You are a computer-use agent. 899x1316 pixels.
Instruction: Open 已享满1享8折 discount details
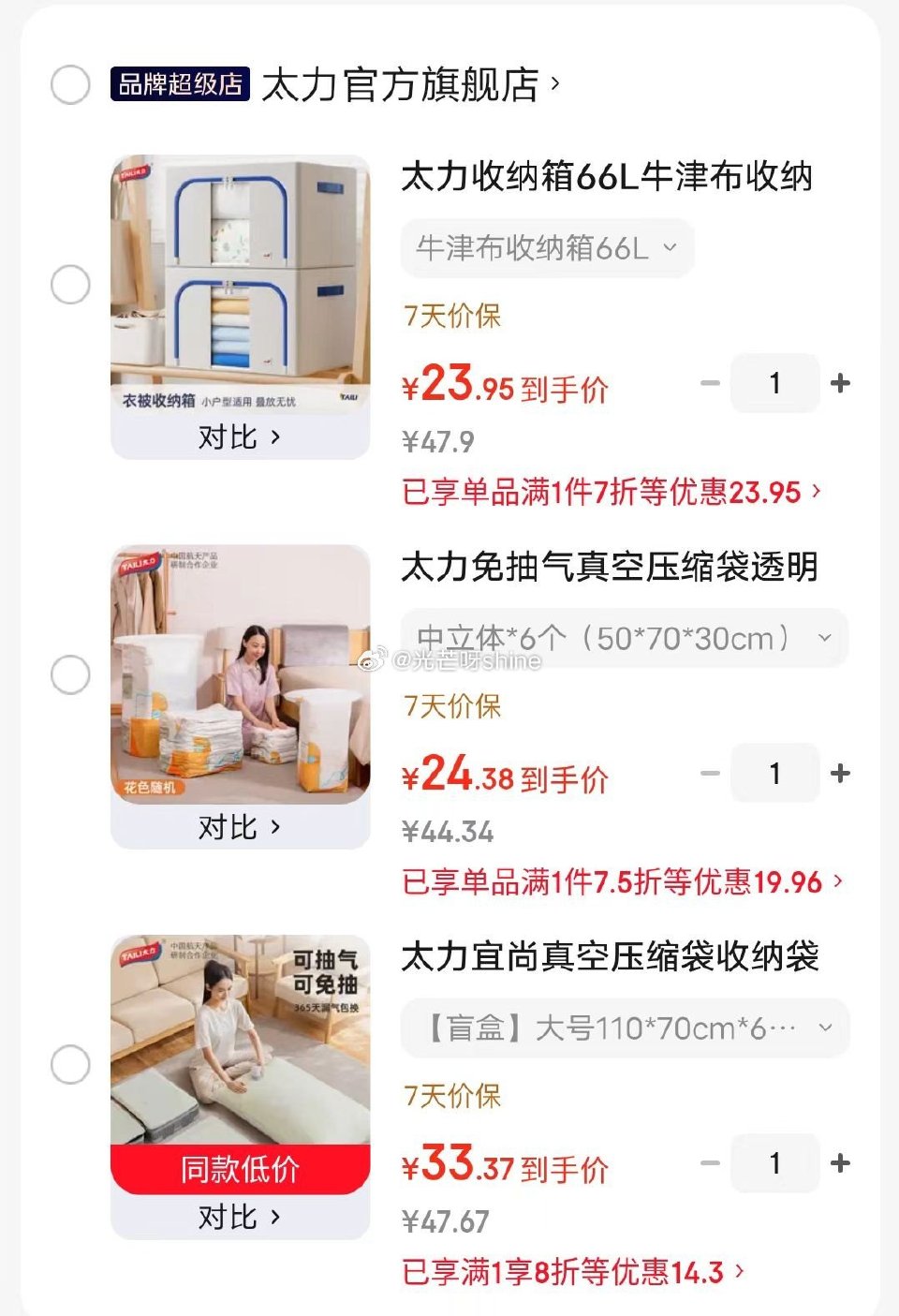click(x=567, y=1273)
